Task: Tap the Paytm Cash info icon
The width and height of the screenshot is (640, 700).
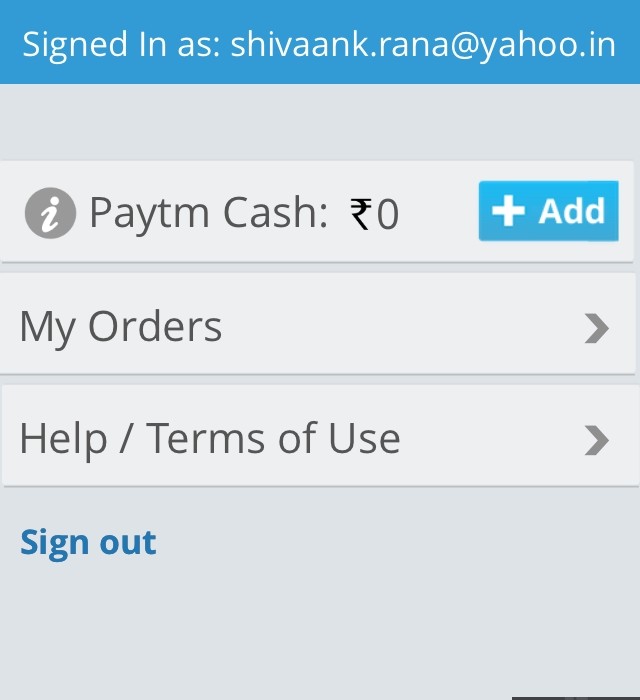Action: tap(50, 213)
